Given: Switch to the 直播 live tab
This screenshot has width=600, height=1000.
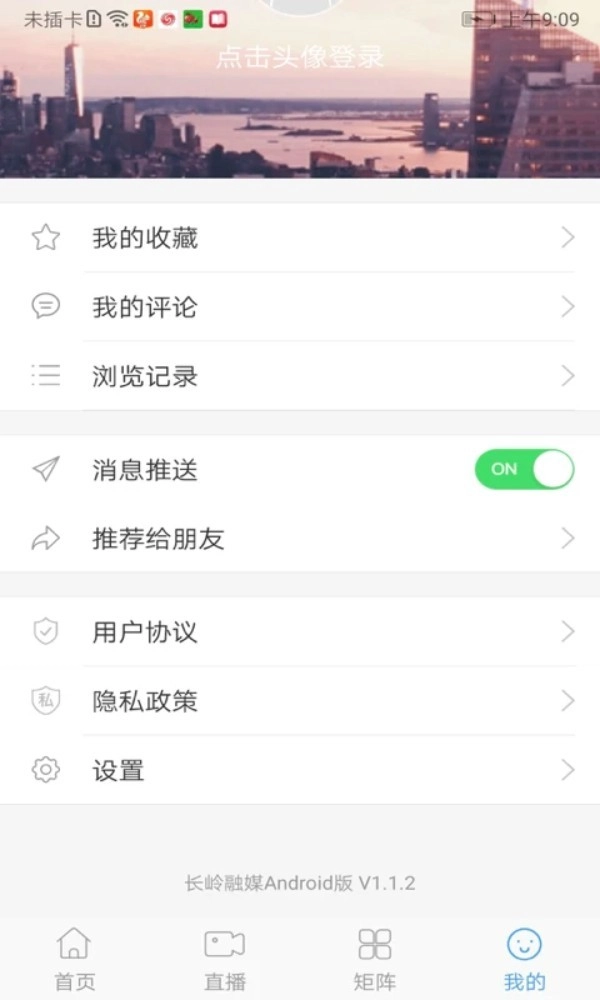Looking at the screenshot, I should (x=225, y=959).
